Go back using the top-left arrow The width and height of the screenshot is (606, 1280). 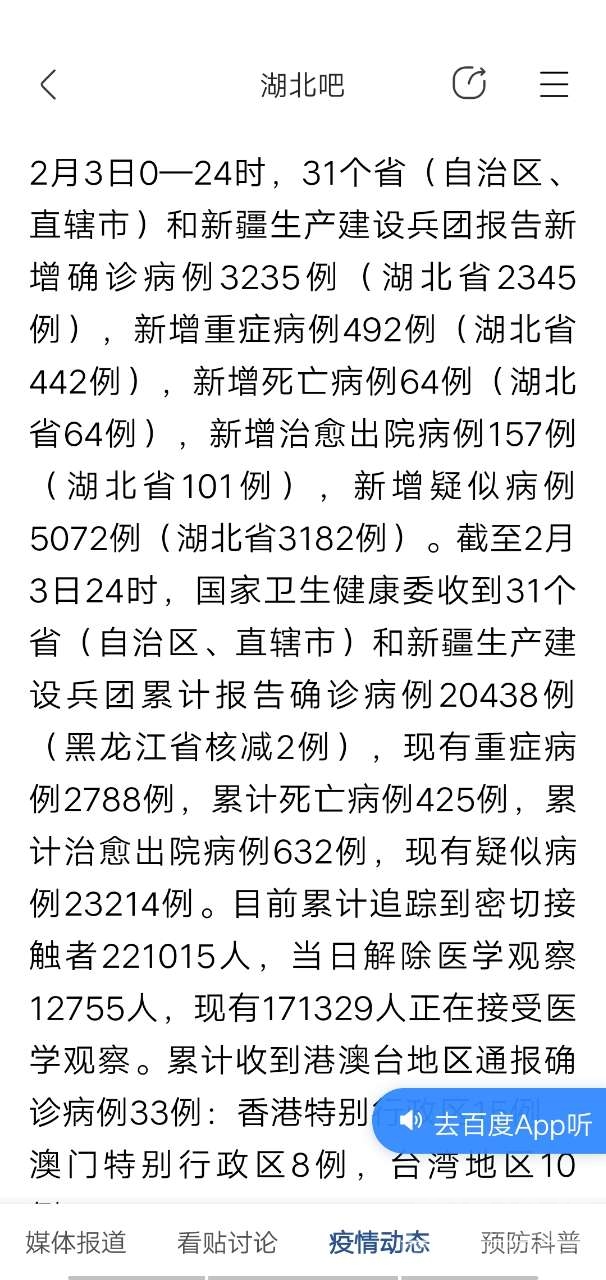pyautogui.click(x=48, y=85)
